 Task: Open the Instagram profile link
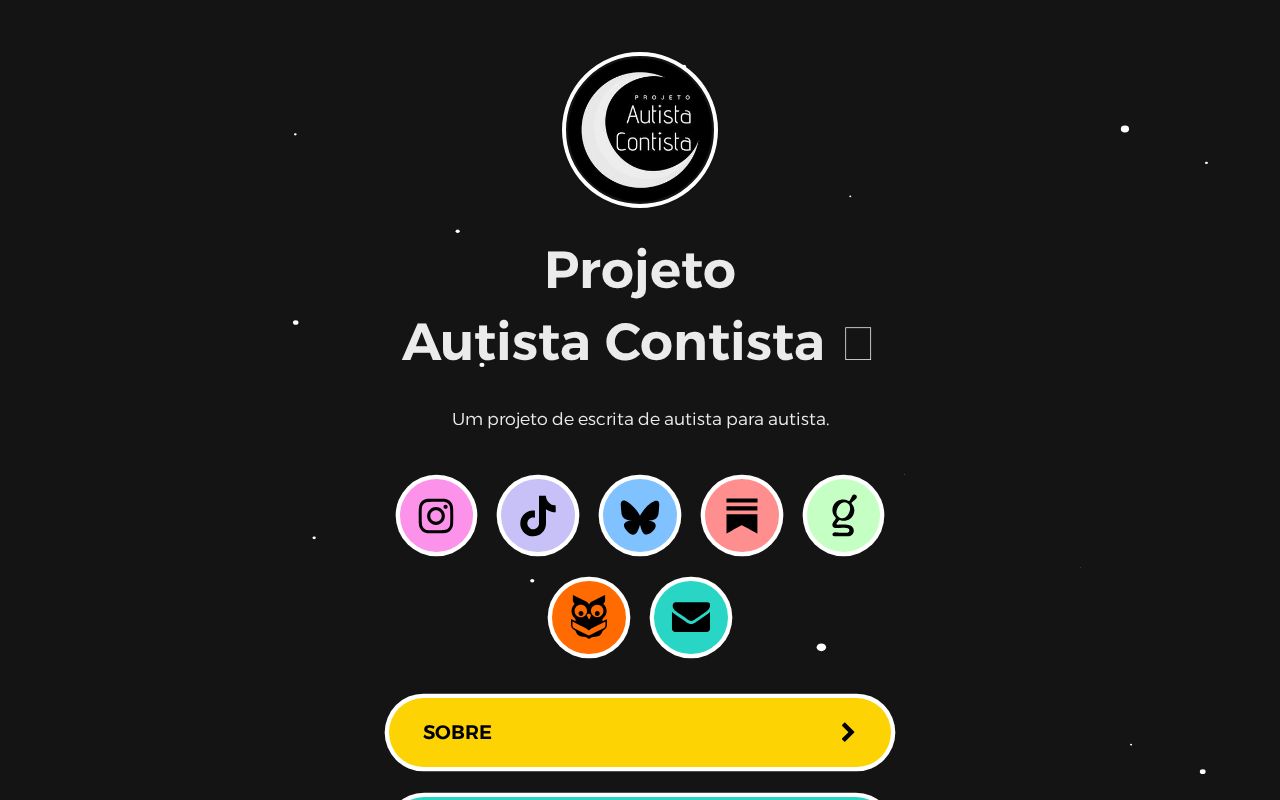click(436, 516)
